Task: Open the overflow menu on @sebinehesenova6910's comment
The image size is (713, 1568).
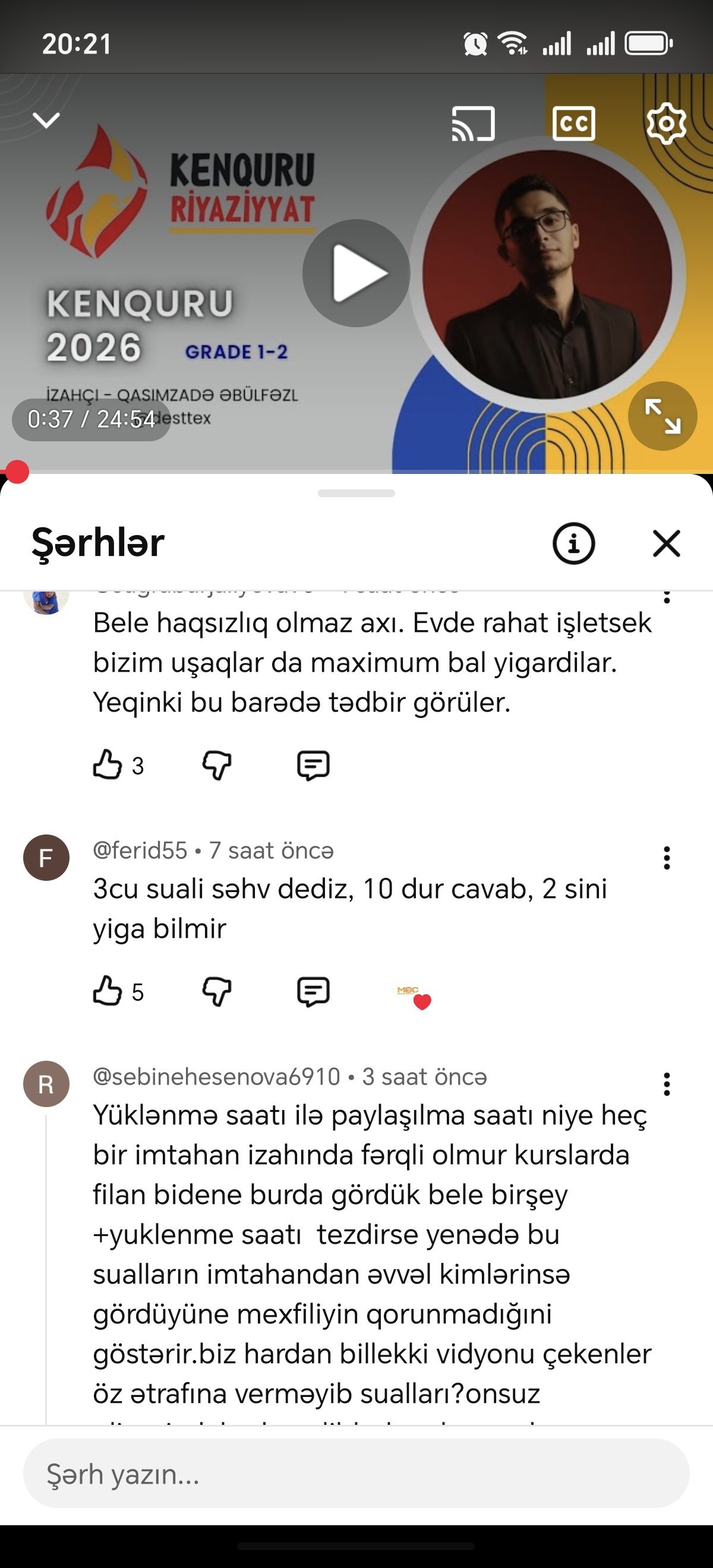Action: (667, 1084)
